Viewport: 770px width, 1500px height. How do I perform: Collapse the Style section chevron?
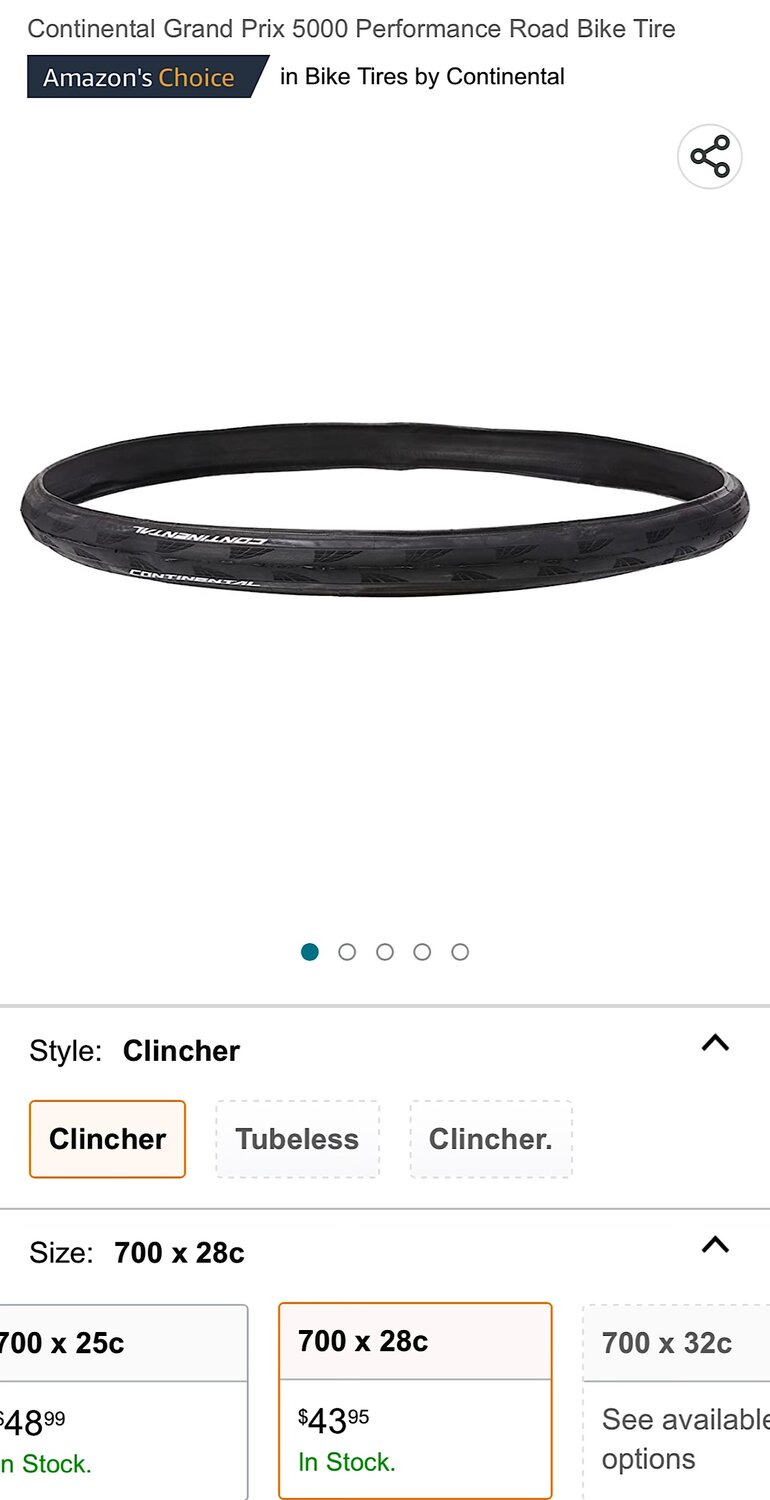coord(715,1044)
